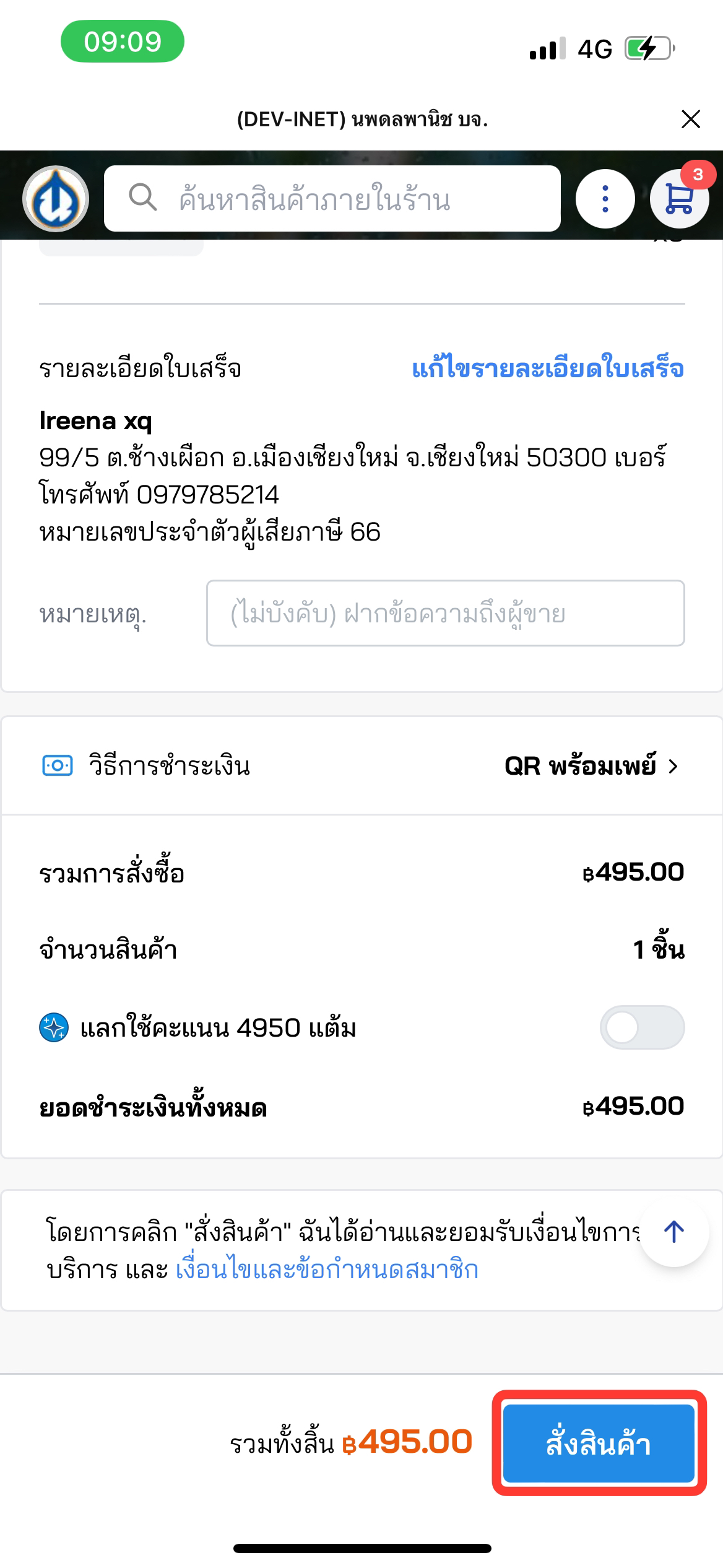Tap the หมายเหตุ note-to-seller field
Viewport: 723px width, 1568px height.
[x=445, y=613]
